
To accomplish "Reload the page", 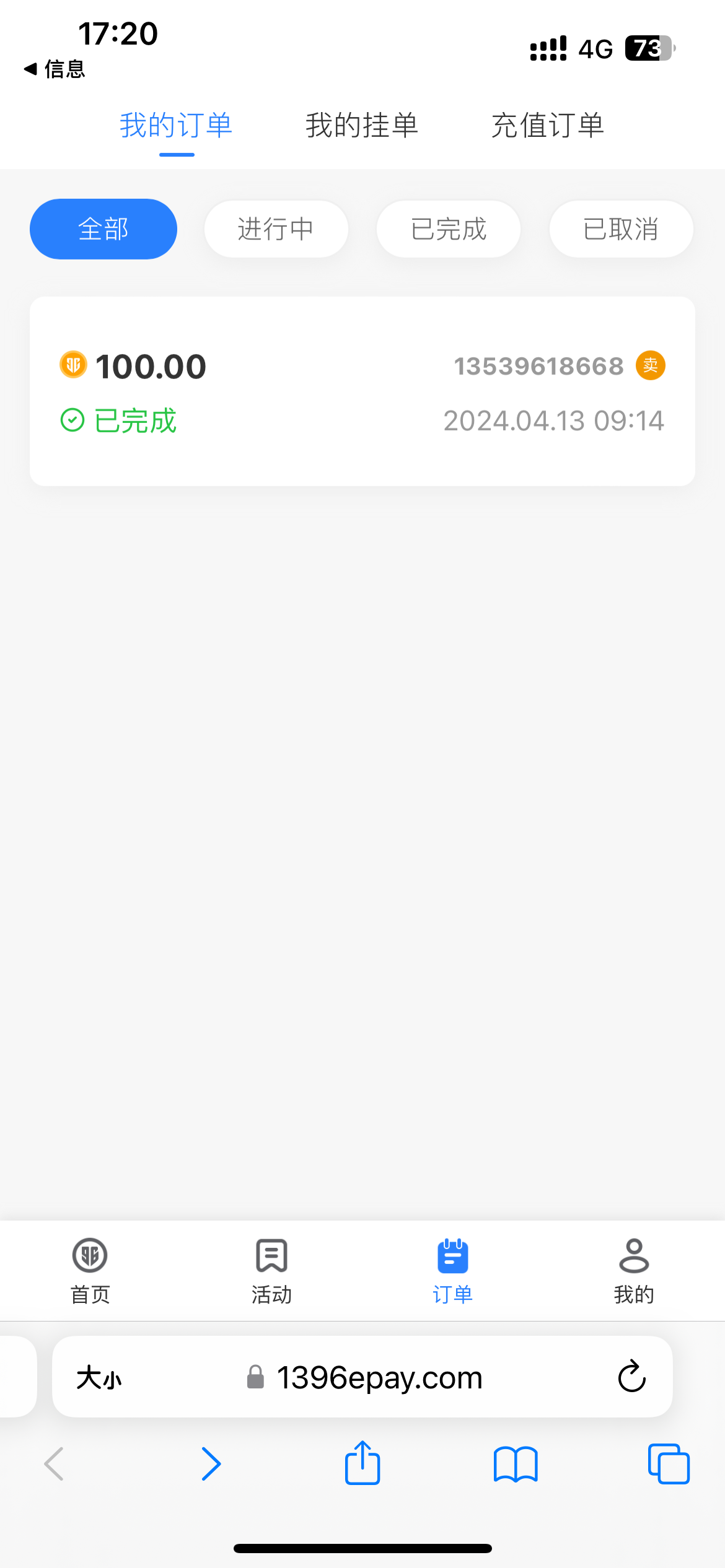I will click(x=631, y=1377).
